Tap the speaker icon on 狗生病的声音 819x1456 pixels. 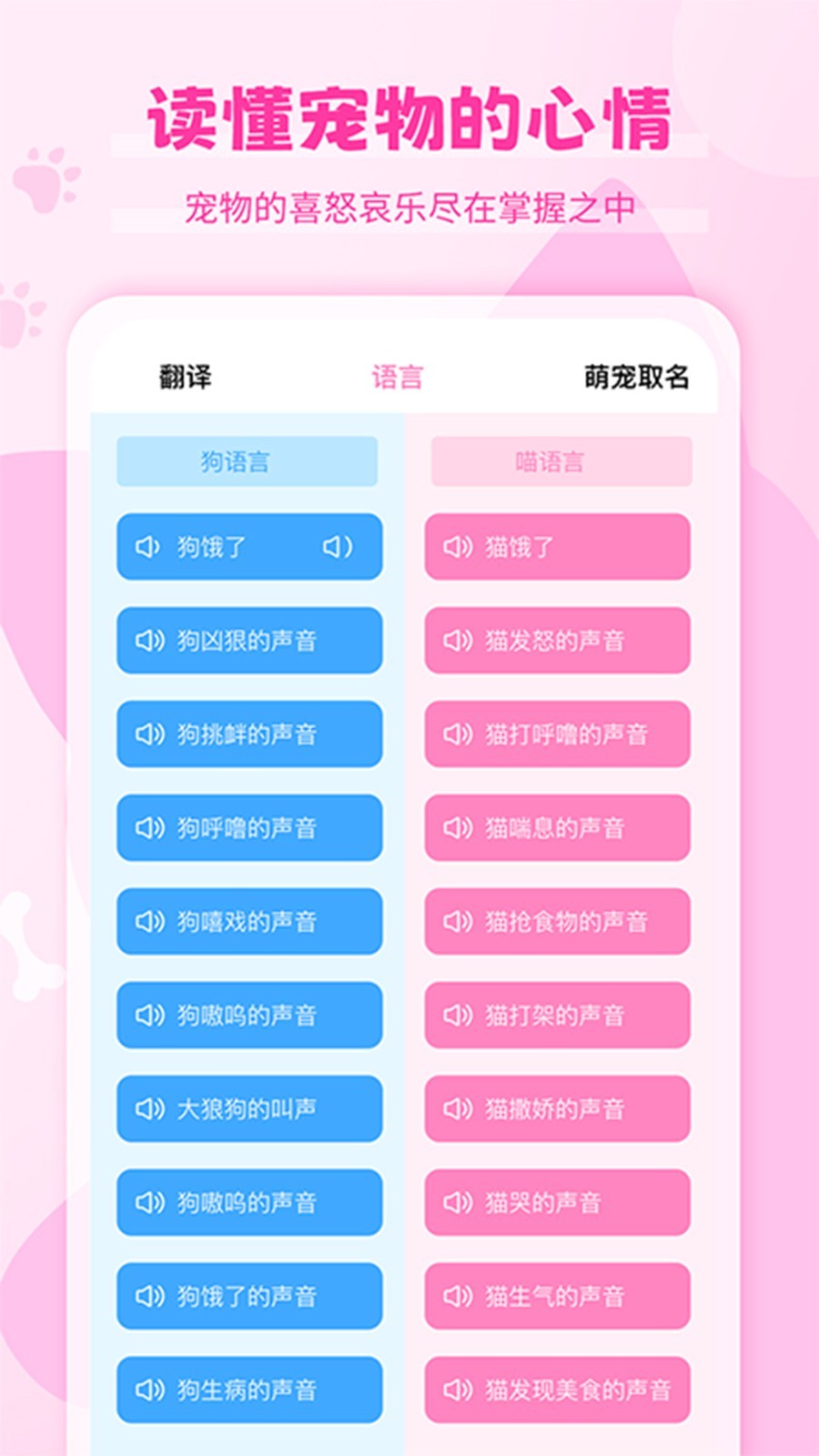click(148, 1390)
